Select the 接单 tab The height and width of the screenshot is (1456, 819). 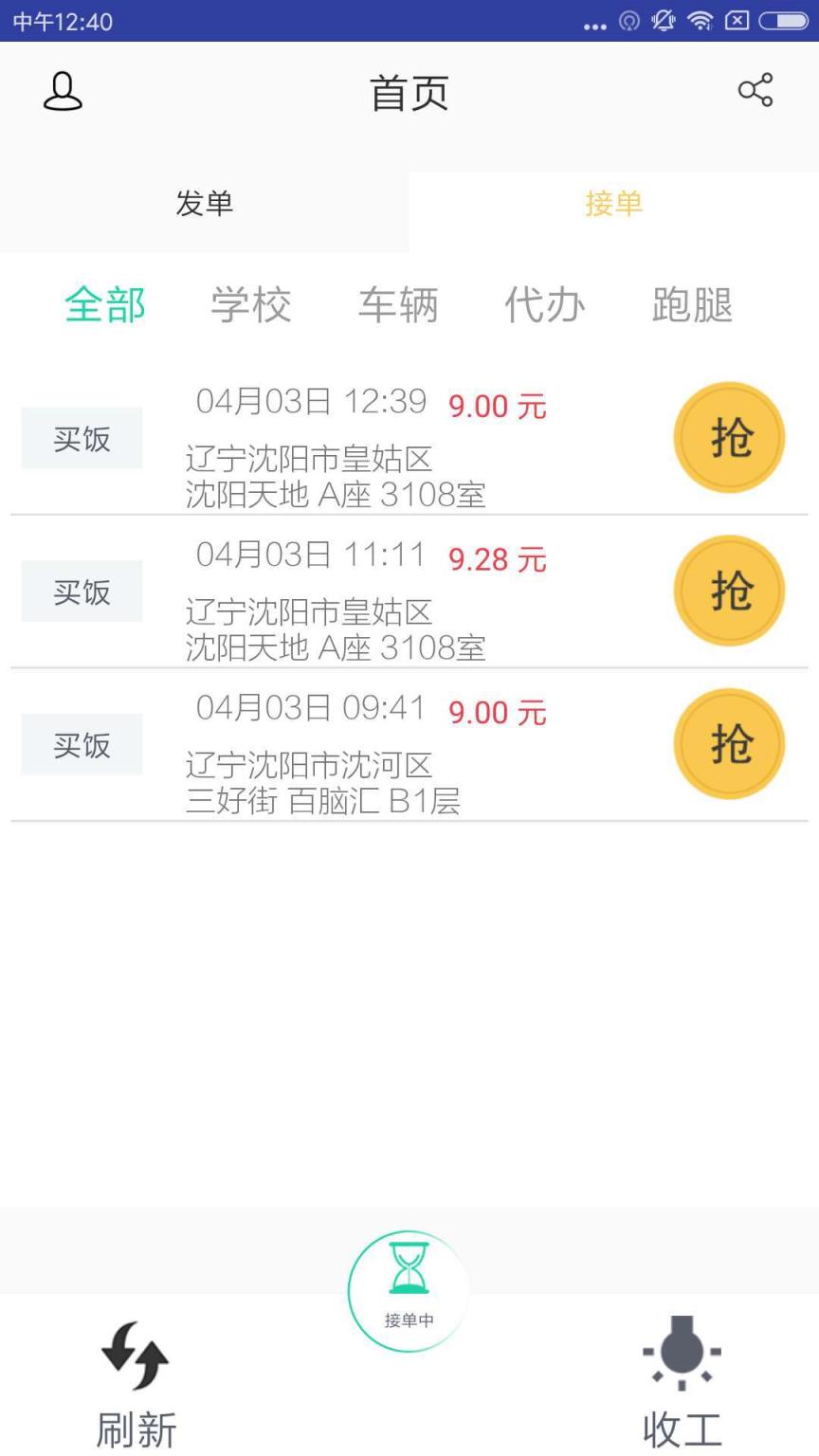(x=614, y=204)
